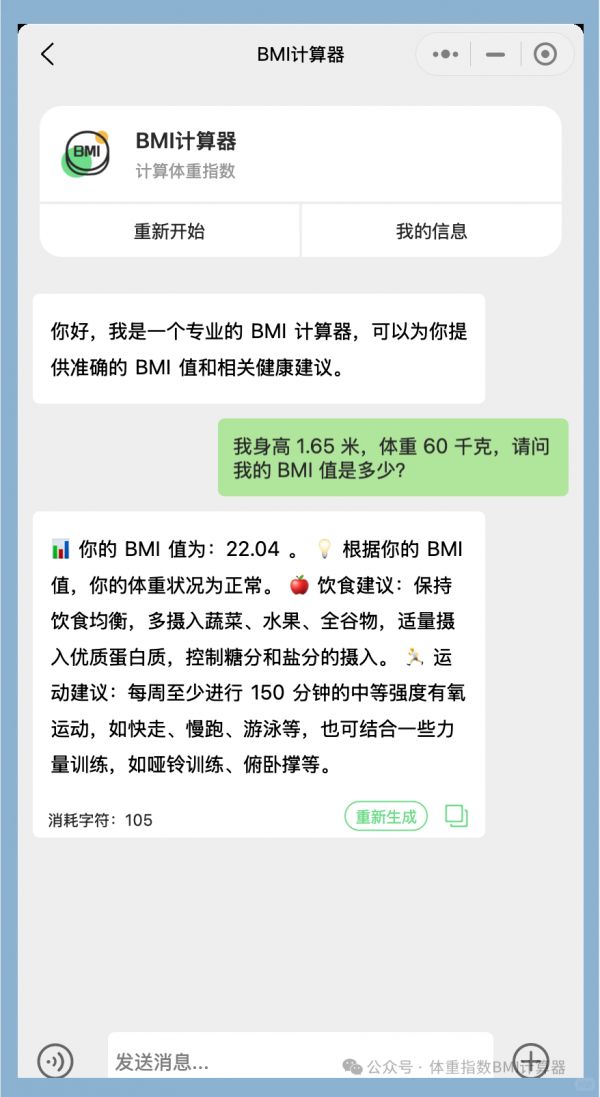Open the plus attachment menu
The height and width of the screenshot is (1097, 600).
point(531,1060)
